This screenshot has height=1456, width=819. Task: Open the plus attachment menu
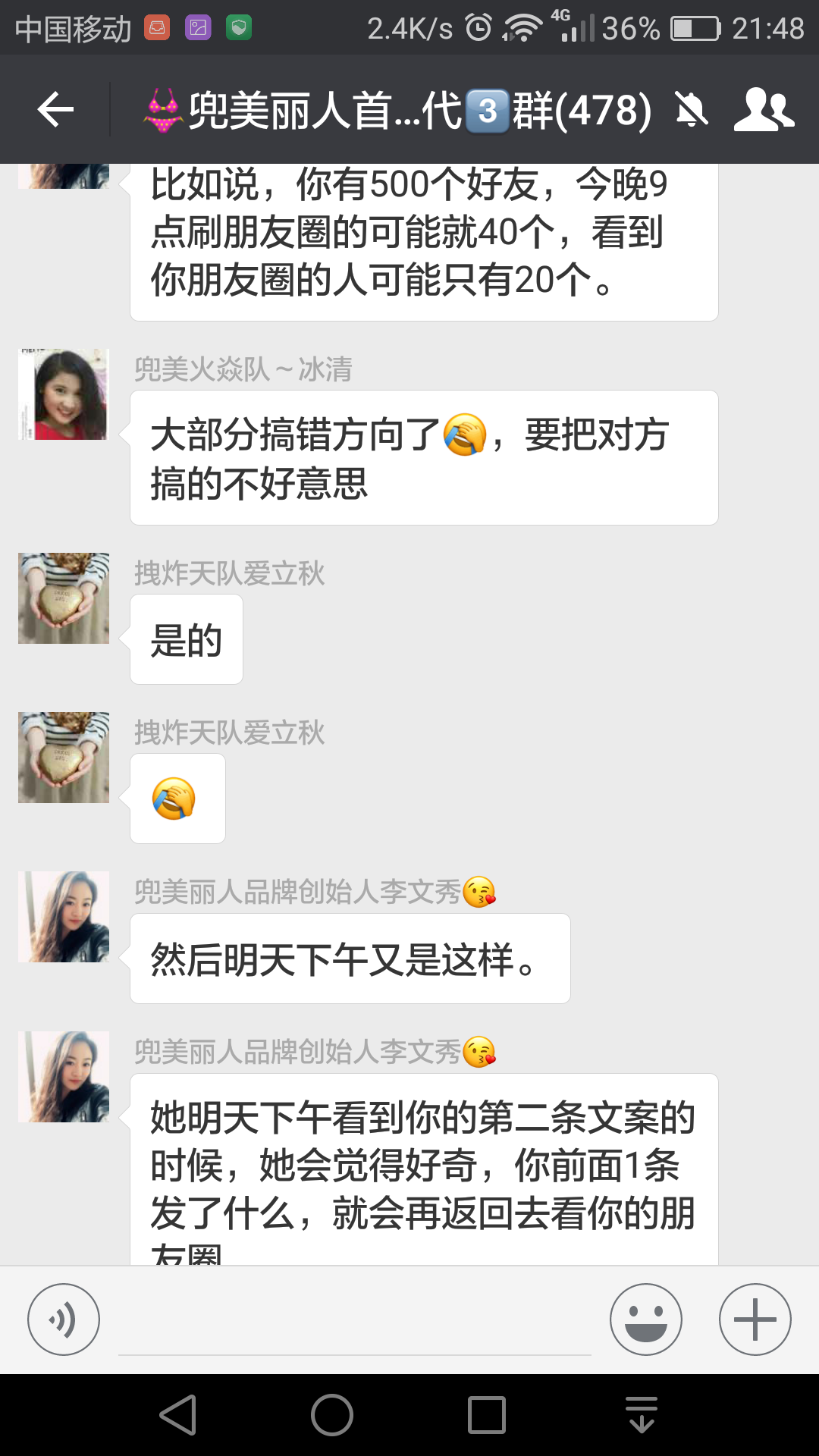pos(755,1319)
